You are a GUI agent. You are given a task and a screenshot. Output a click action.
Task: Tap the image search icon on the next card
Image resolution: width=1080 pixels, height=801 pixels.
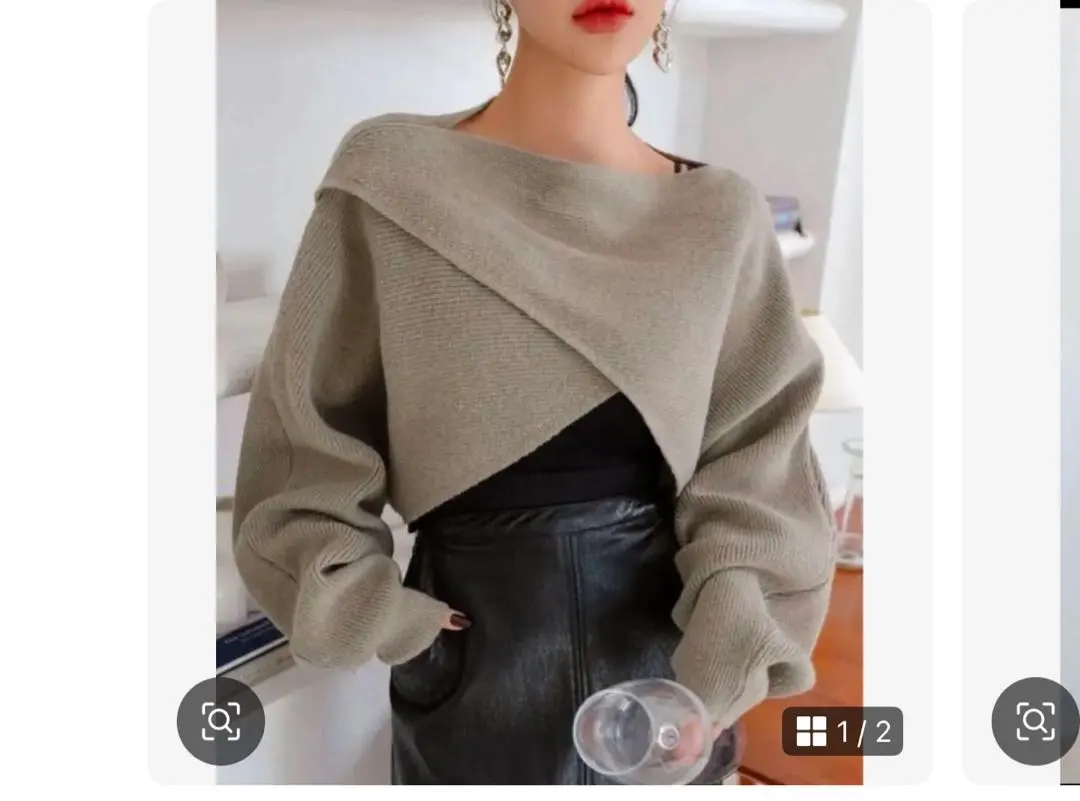point(1035,721)
